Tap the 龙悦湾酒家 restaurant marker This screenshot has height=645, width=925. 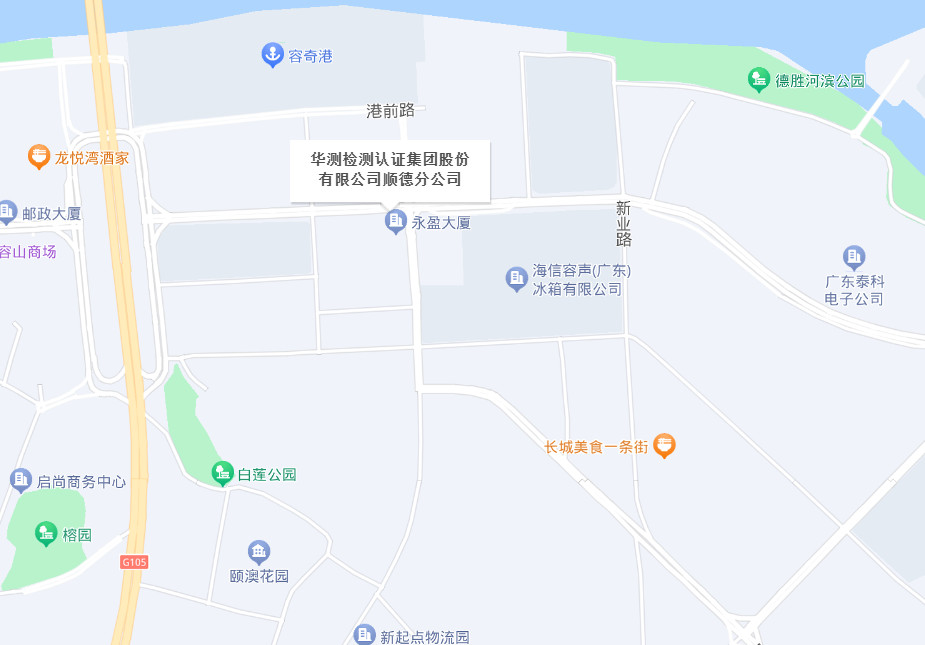(x=39, y=156)
